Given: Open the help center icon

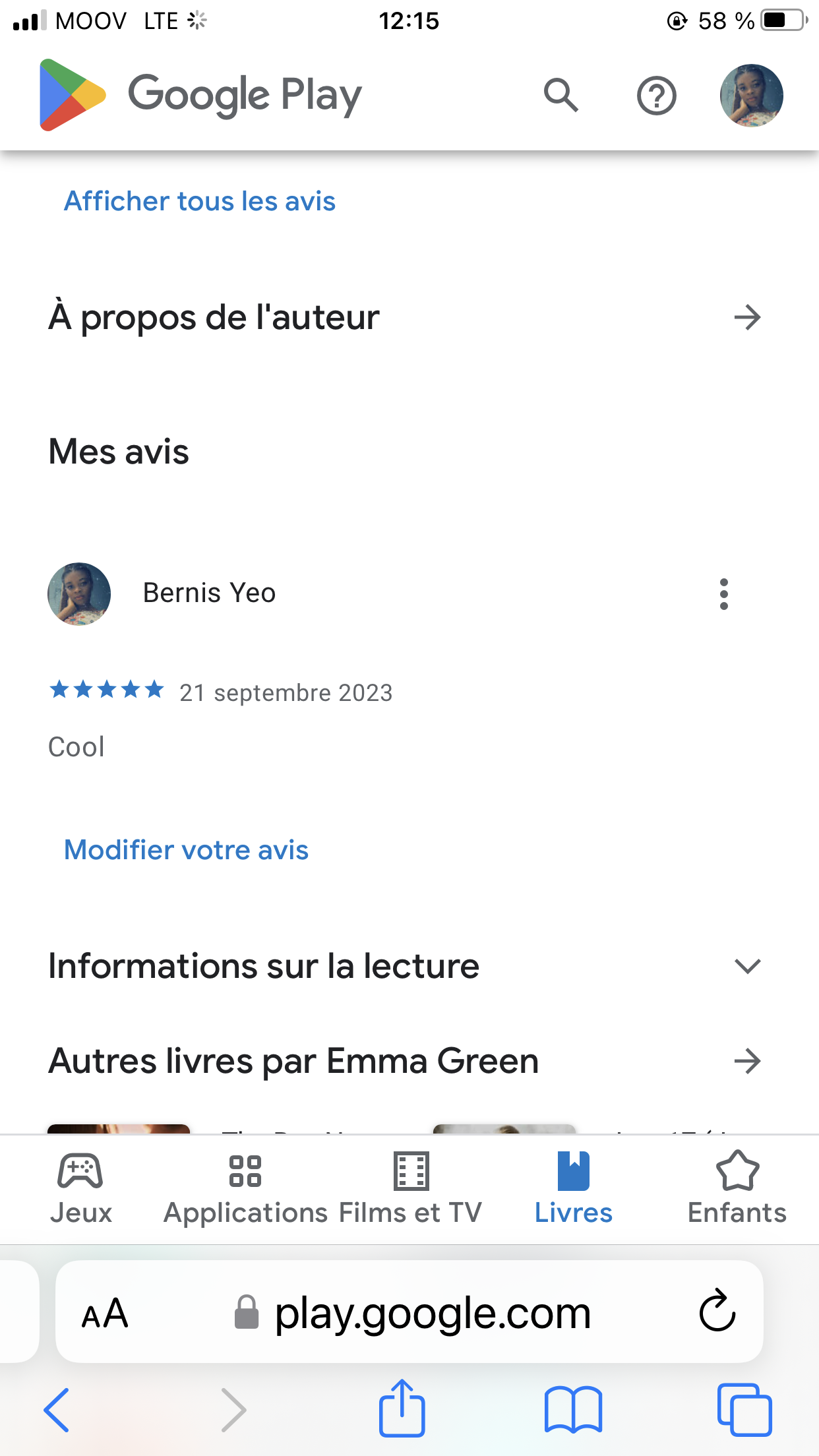Looking at the screenshot, I should click(x=656, y=96).
